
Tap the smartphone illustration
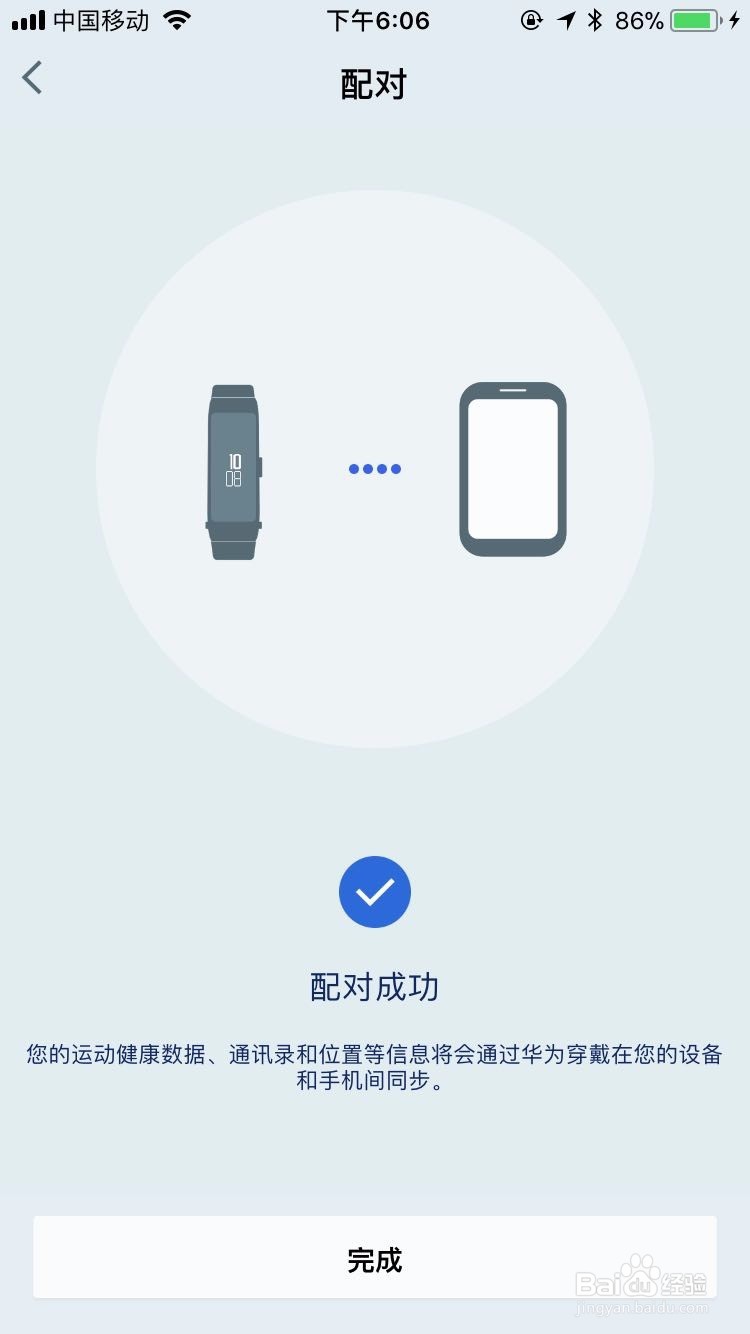pos(513,470)
